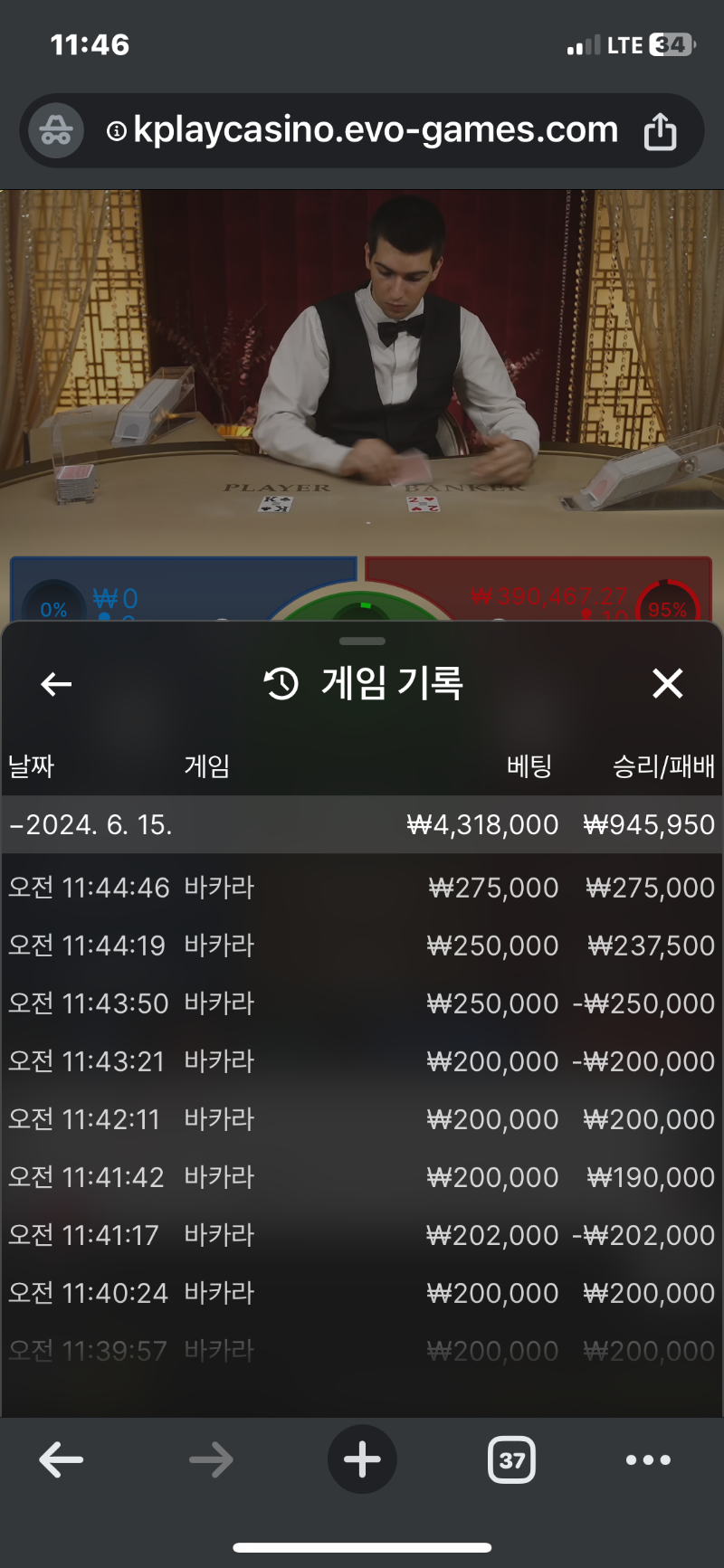Expand the 2024. 6. 15. summary row
Viewport: 724px width, 1568px height.
pyautogui.click(x=362, y=824)
